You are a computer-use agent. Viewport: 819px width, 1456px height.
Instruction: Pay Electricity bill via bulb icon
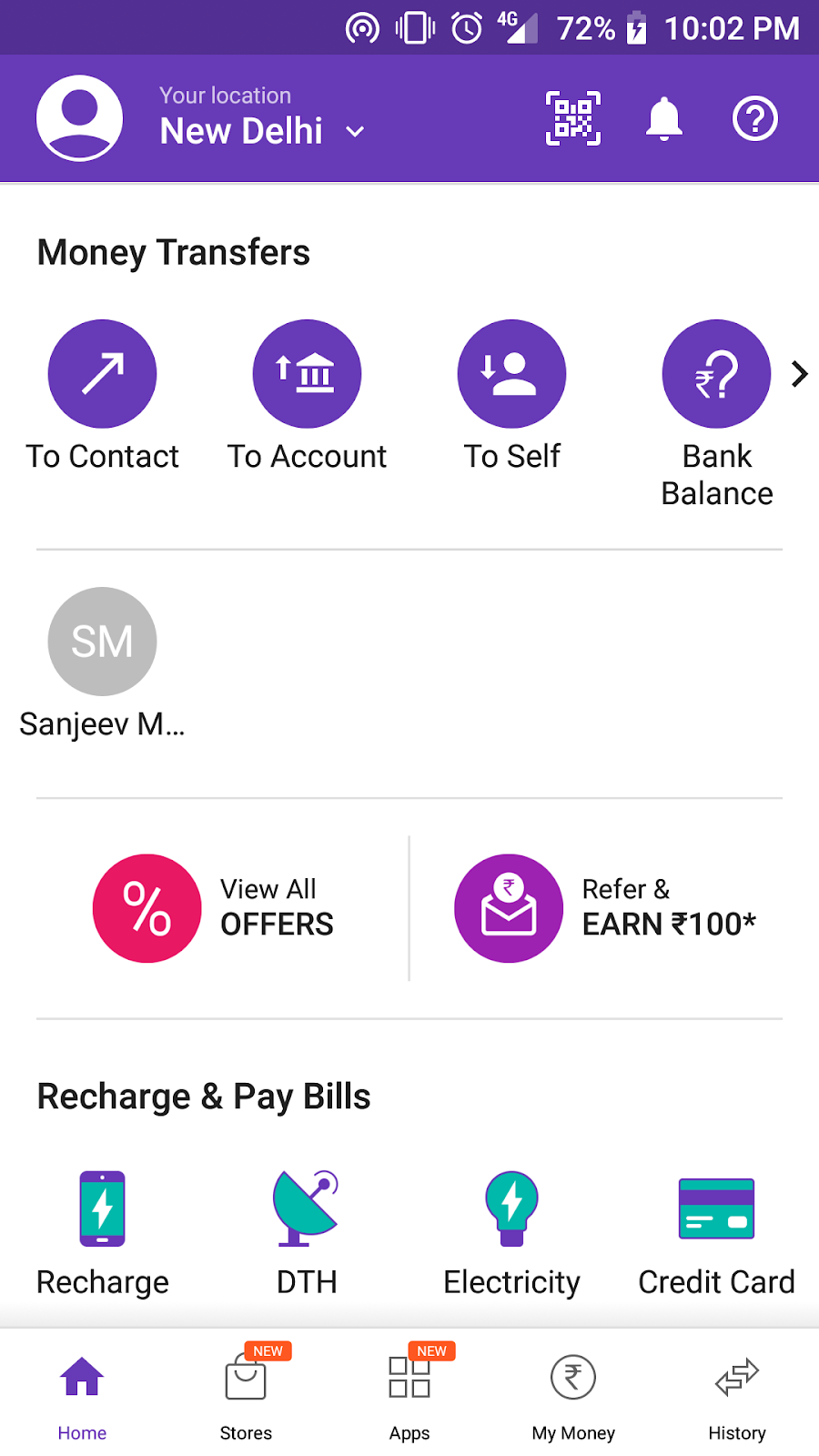511,1208
